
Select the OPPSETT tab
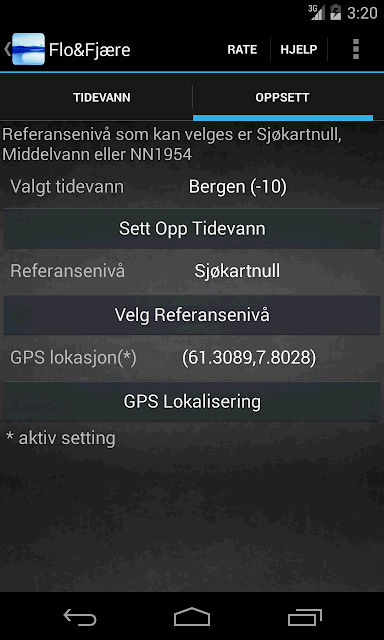click(x=282, y=98)
